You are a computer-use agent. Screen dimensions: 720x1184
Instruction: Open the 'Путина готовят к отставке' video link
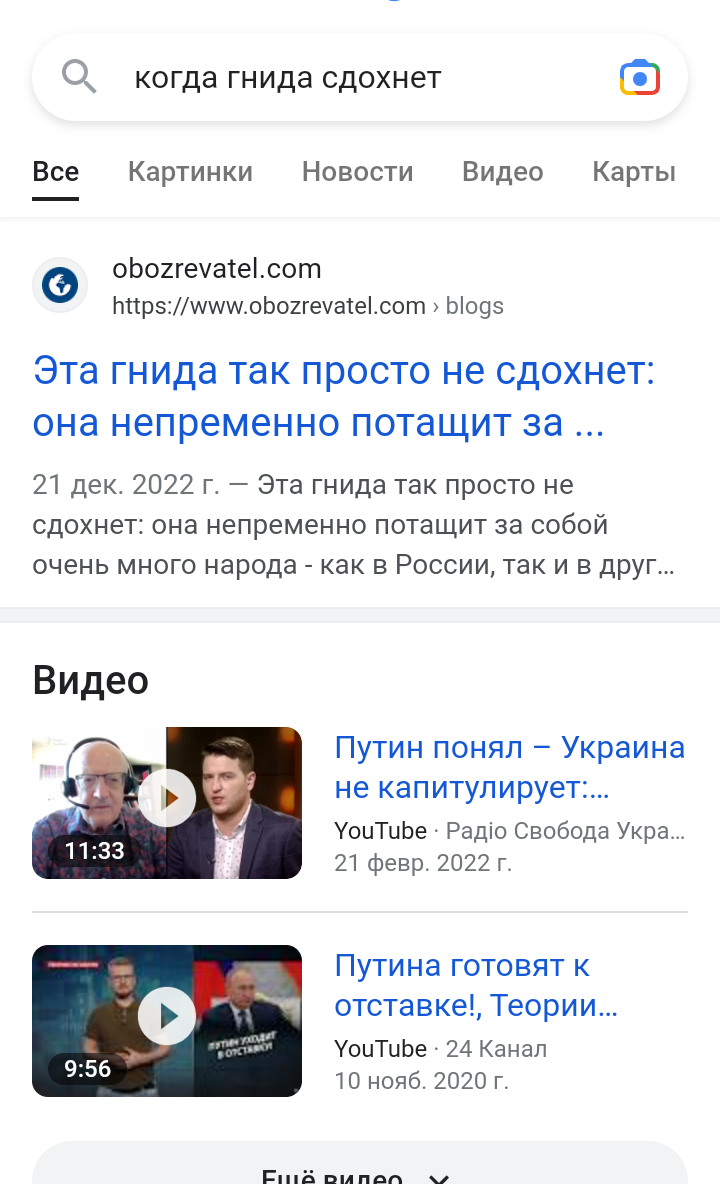click(x=476, y=985)
